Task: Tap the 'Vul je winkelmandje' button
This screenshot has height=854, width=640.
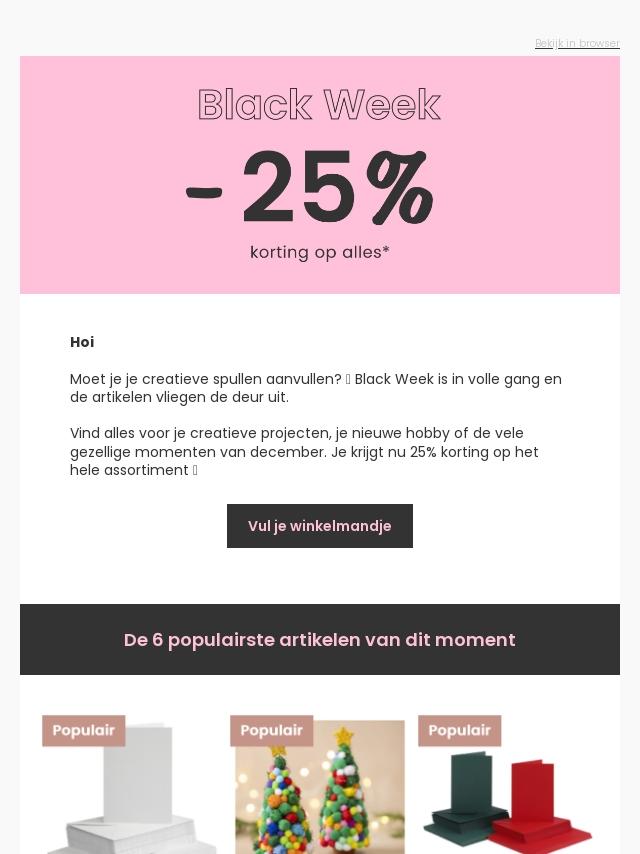Action: [x=319, y=526]
